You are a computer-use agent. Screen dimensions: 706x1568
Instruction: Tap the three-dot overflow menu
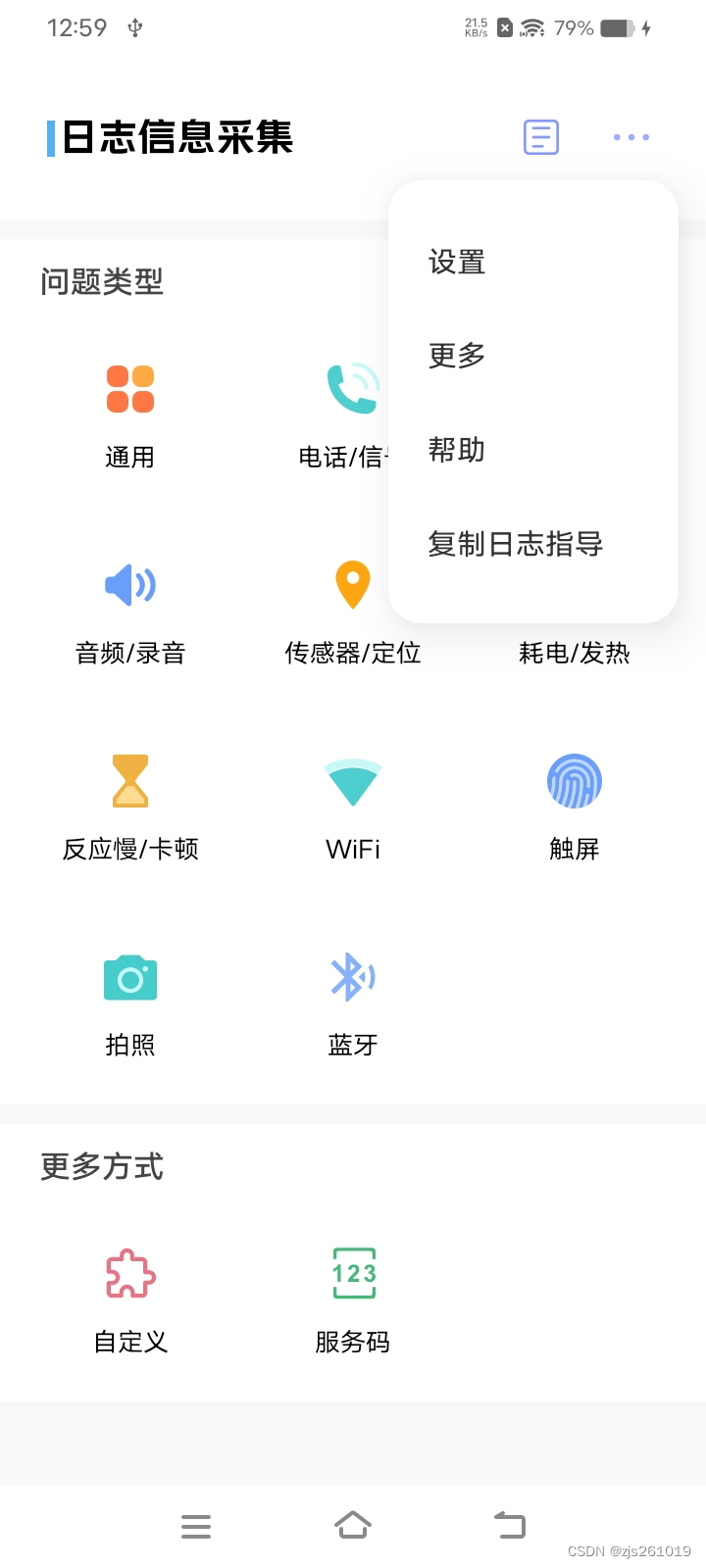coord(630,137)
